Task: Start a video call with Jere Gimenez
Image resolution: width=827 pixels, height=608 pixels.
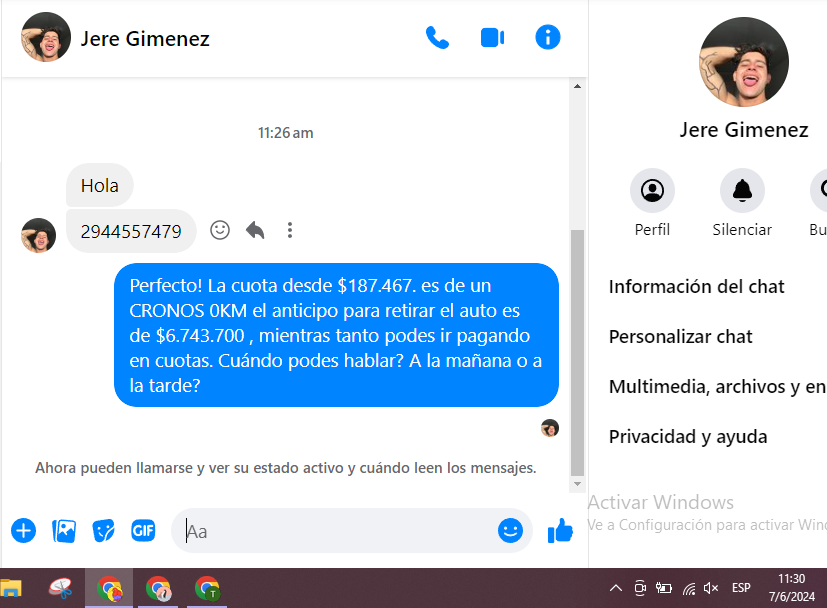Action: [x=492, y=38]
